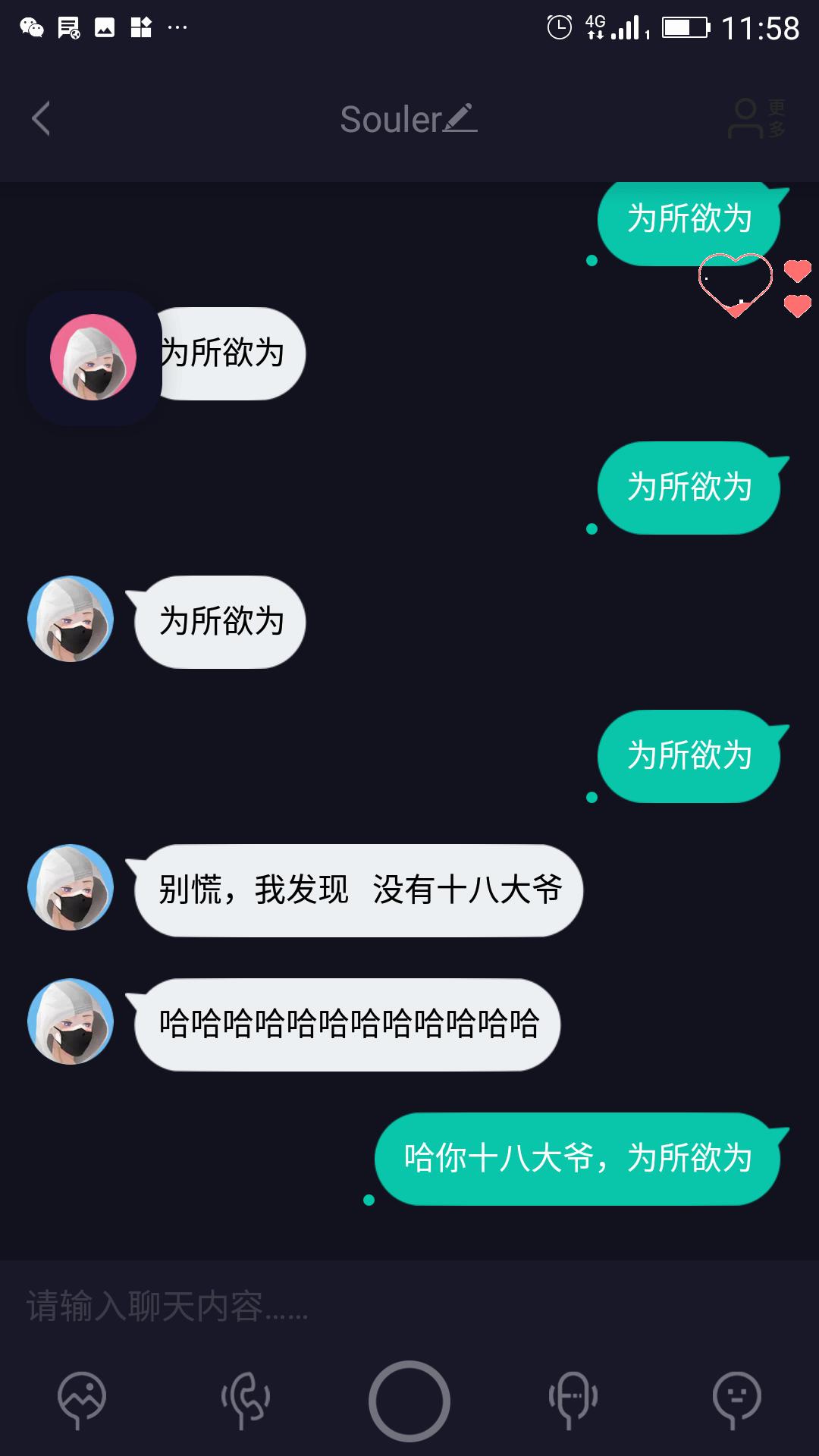The width and height of the screenshot is (819, 1456).
Task: Edit the Souler name with pencil icon
Action: [x=460, y=118]
